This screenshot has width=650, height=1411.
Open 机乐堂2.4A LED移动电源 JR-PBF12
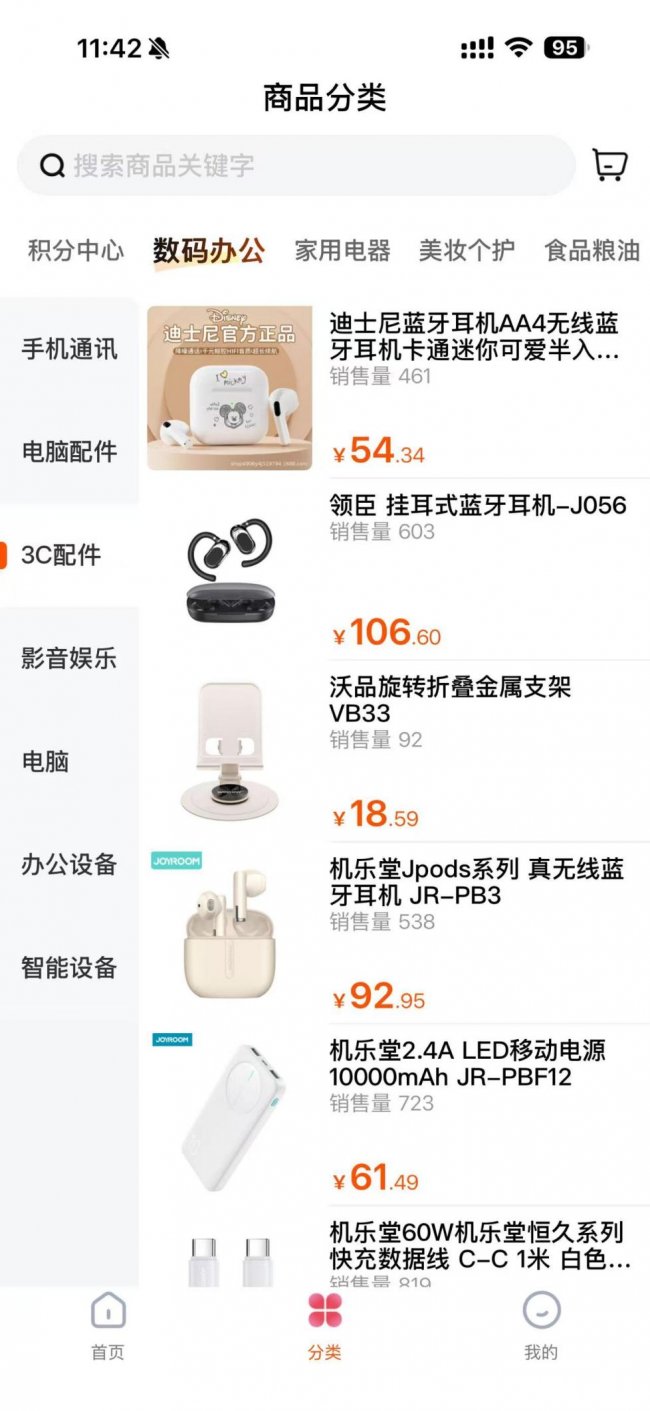point(467,1064)
